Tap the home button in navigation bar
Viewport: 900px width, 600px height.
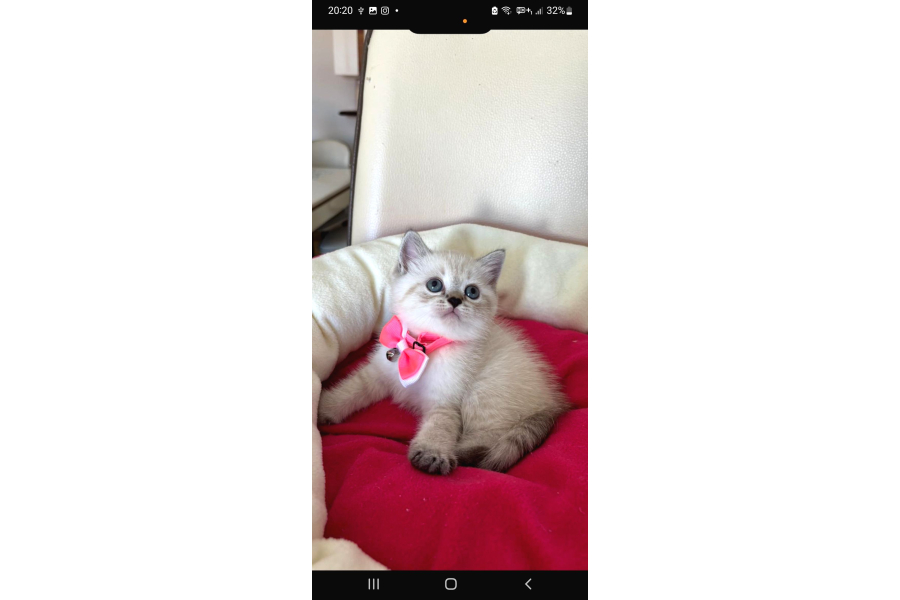[451, 584]
